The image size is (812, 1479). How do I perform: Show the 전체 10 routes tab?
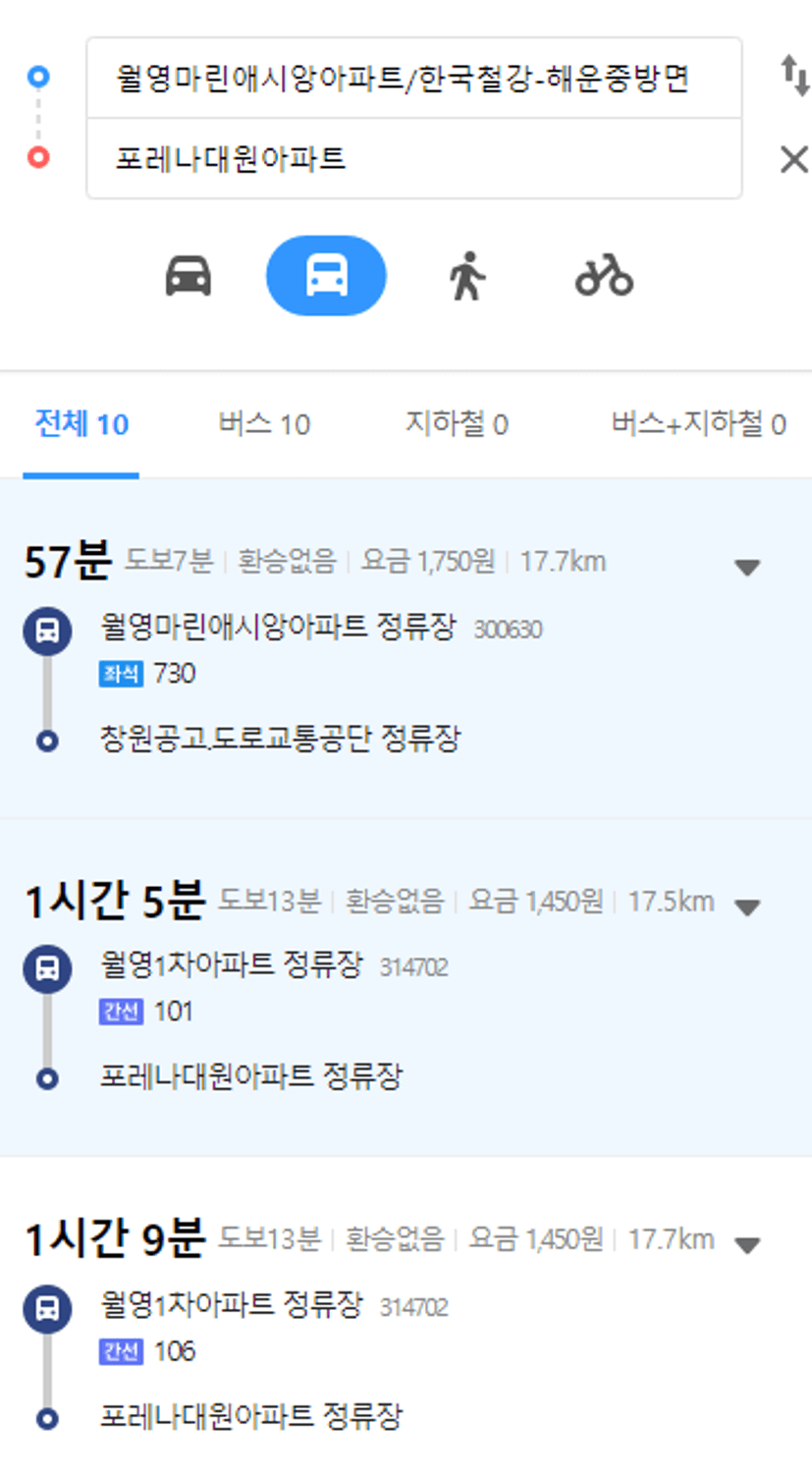[81, 424]
